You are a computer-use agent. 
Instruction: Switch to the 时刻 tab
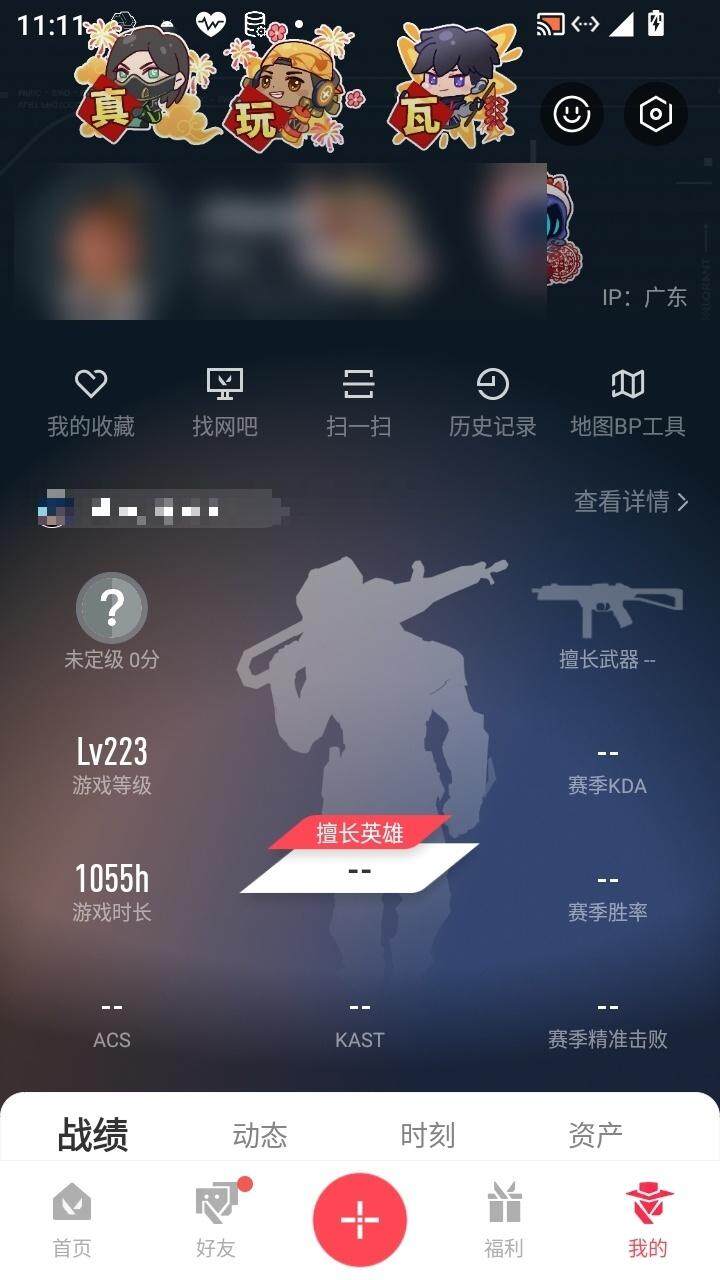coord(428,1135)
